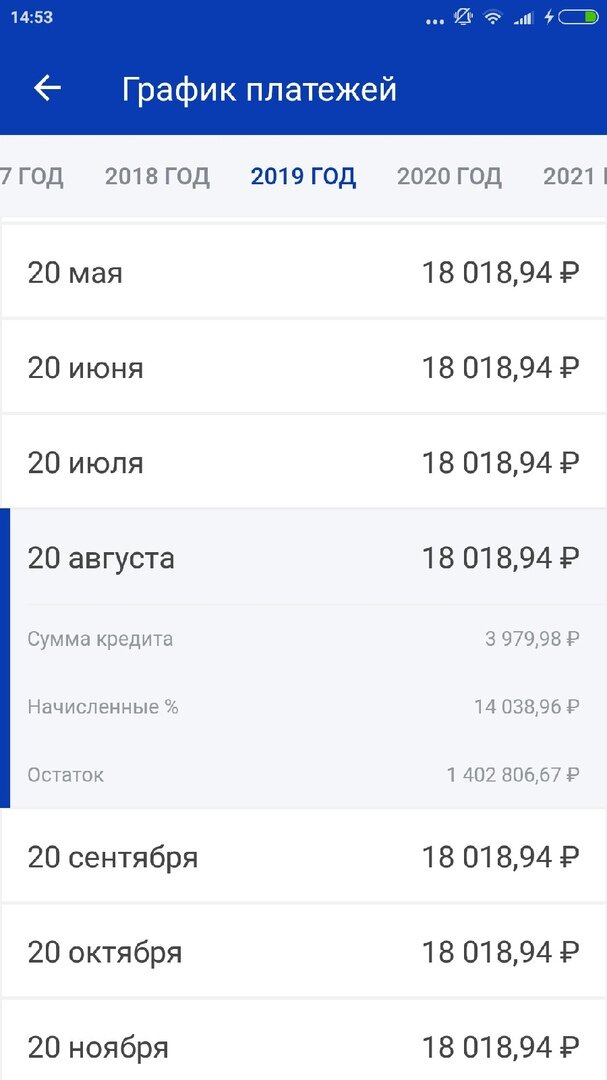607x1080 pixels.
Task: Expand the 20 июня payment details
Action: click(x=303, y=367)
